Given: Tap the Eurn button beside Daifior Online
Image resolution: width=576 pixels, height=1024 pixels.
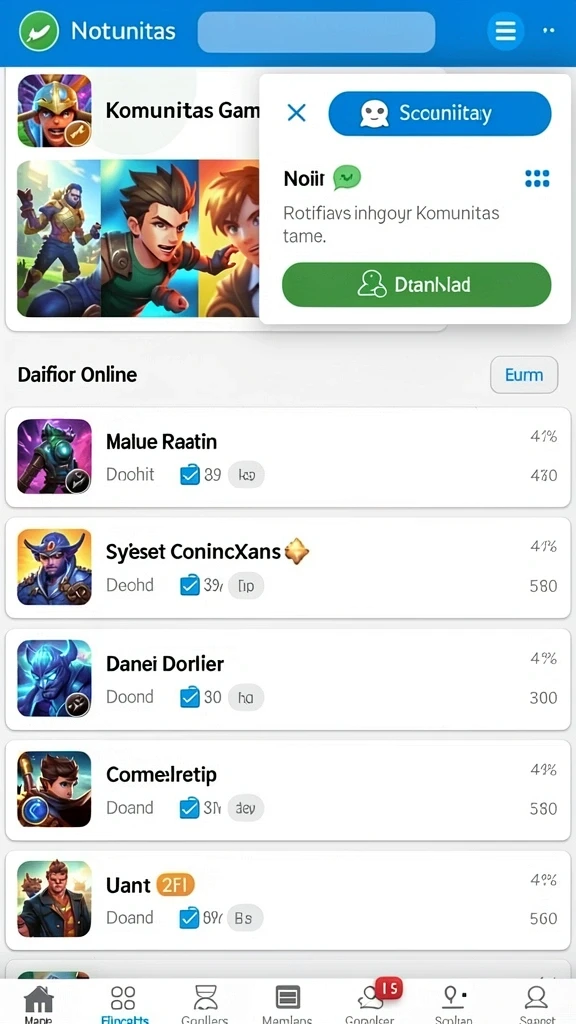Looking at the screenshot, I should [524, 375].
